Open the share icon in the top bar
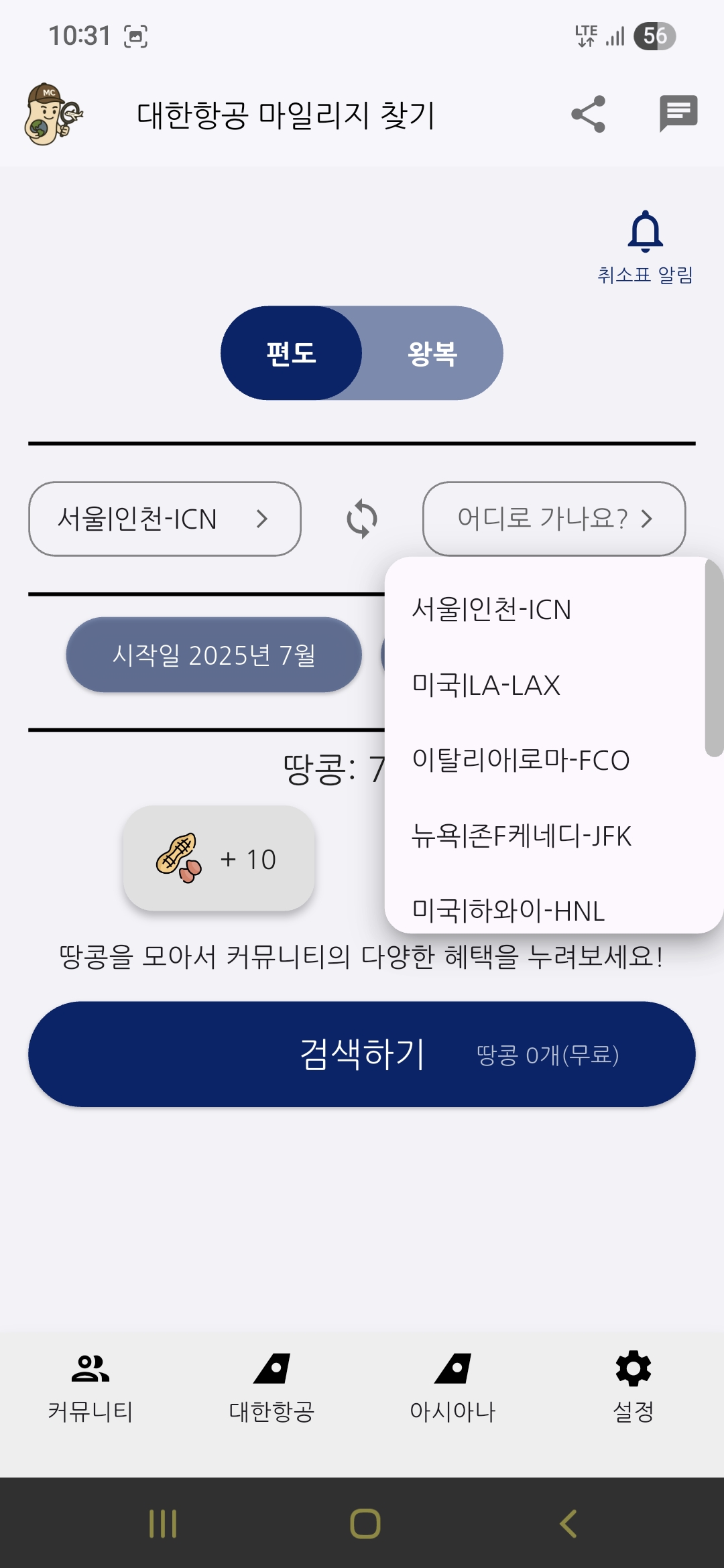This screenshot has width=724, height=1568. point(588,114)
